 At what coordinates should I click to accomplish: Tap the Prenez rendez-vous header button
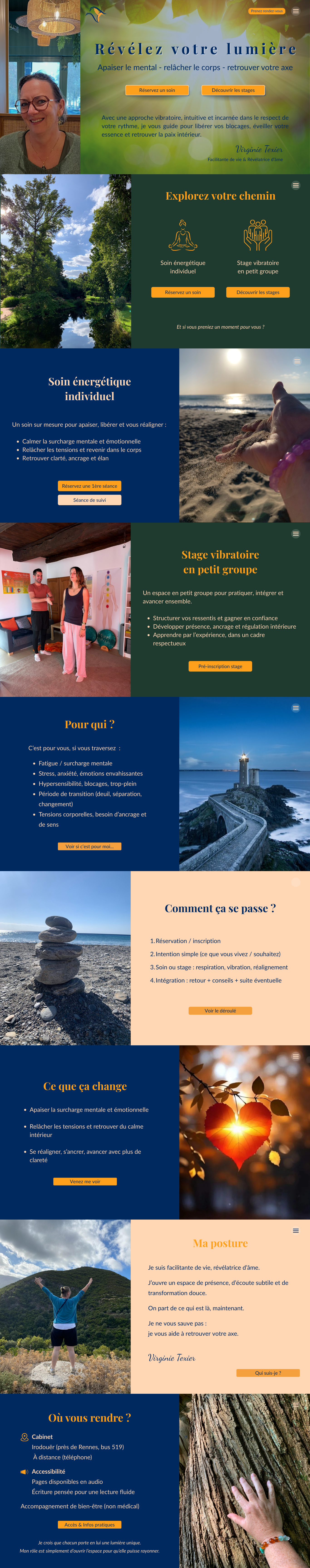point(267,11)
